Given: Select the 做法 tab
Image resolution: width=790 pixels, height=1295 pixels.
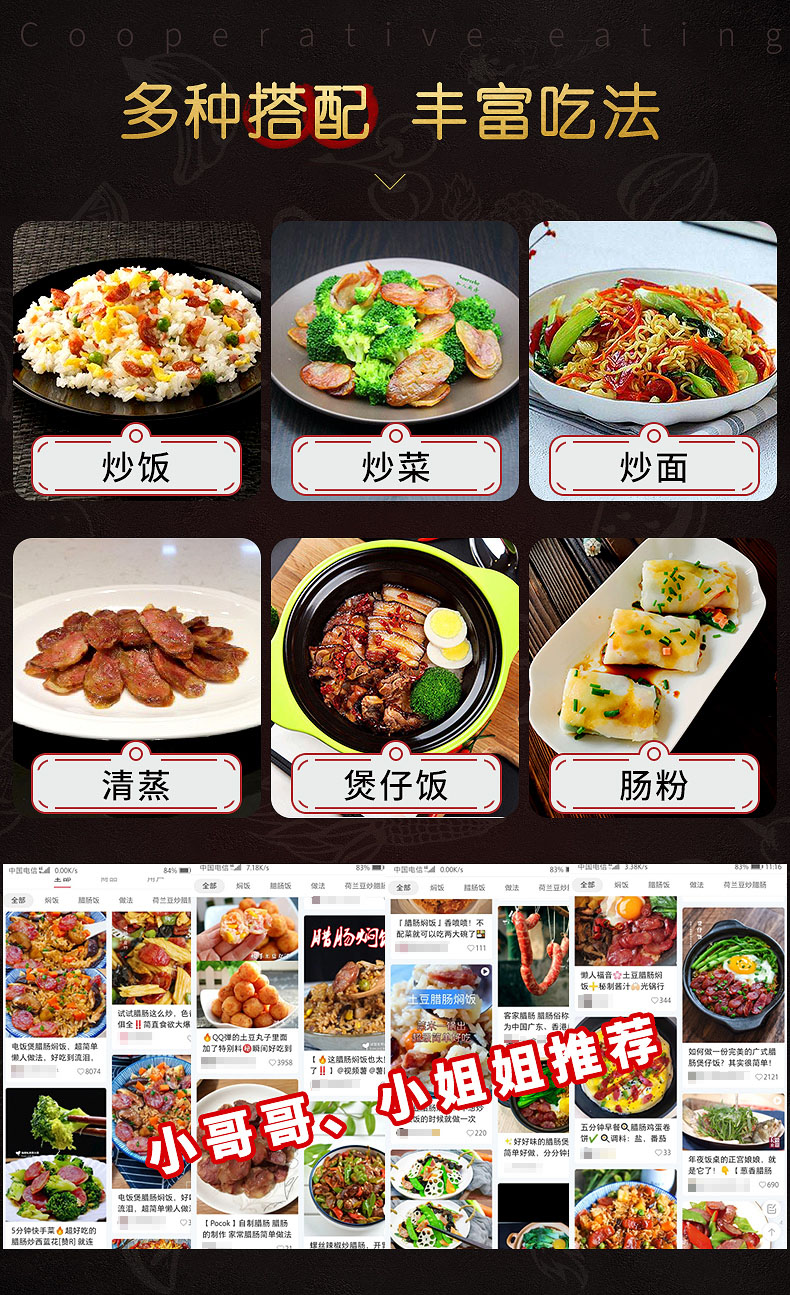Looking at the screenshot, I should pyautogui.click(x=127, y=898).
